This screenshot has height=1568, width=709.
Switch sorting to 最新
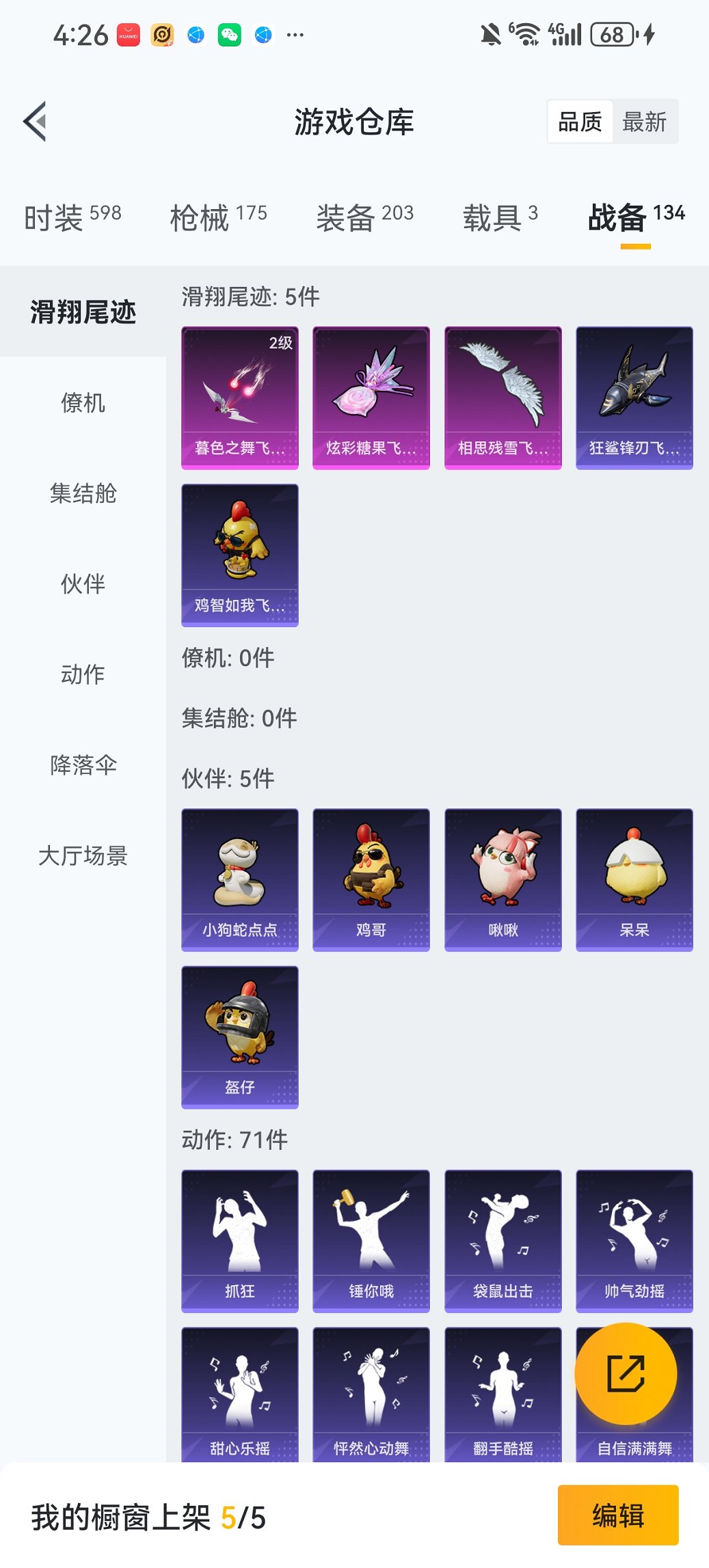645,121
